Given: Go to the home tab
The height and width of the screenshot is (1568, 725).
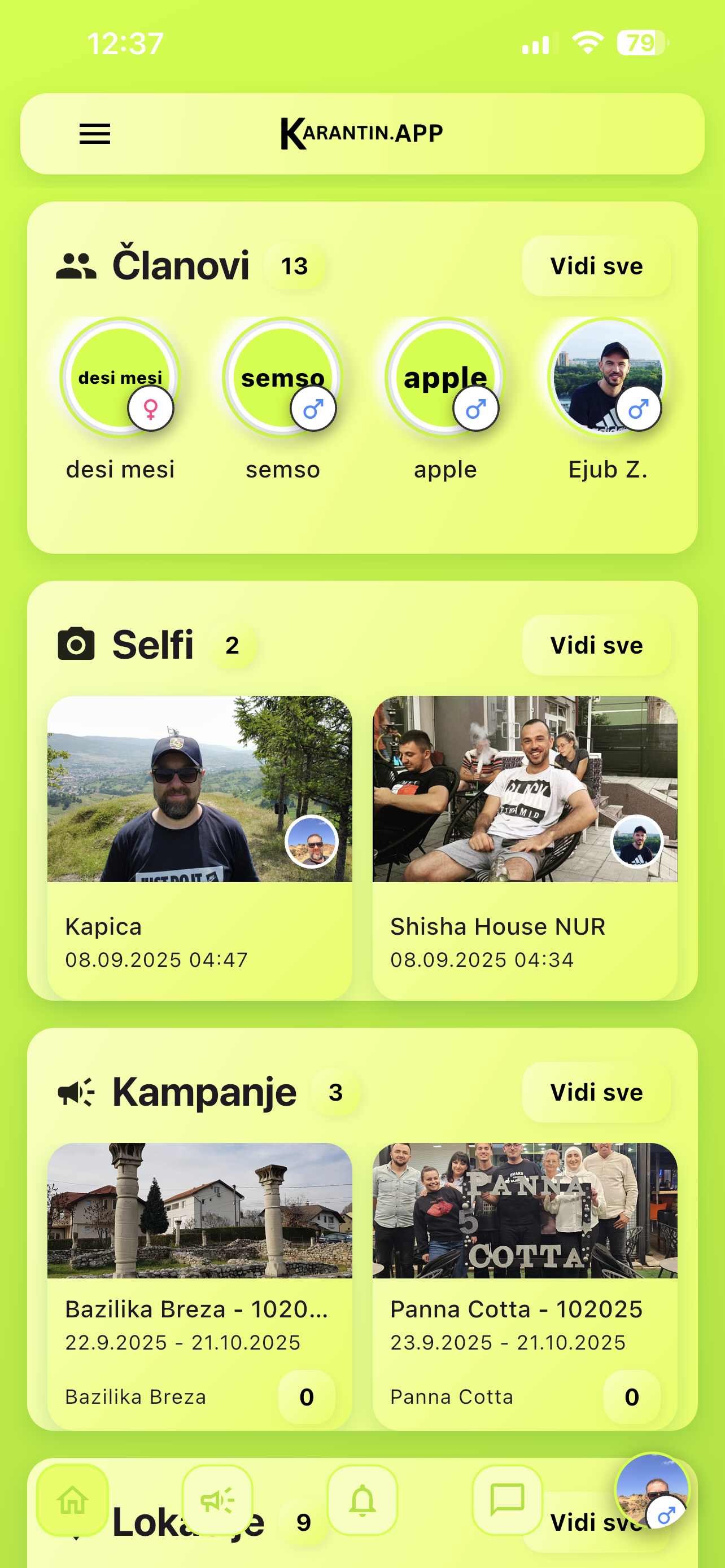Looking at the screenshot, I should (73, 1500).
